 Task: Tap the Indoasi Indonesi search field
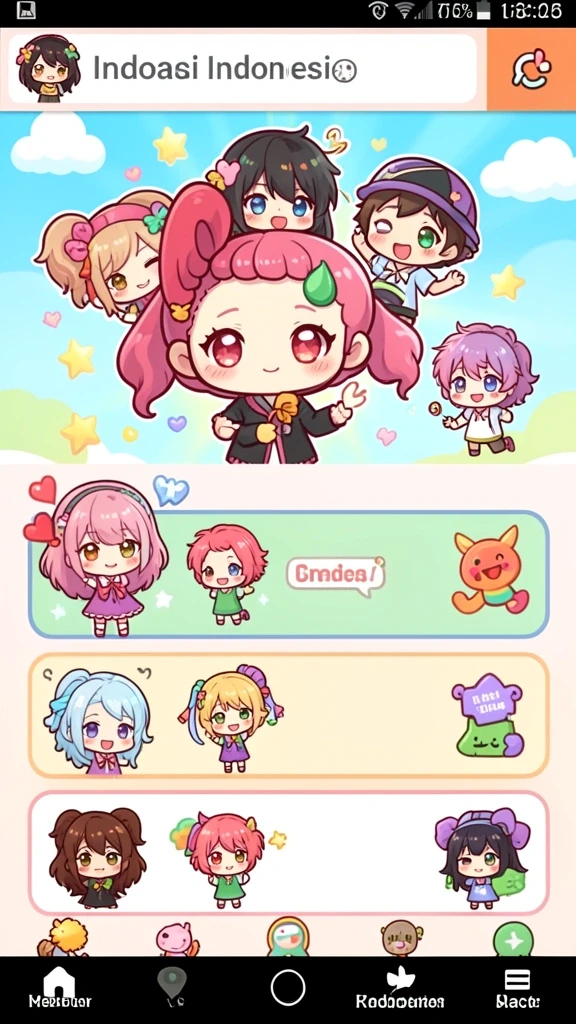242,69
